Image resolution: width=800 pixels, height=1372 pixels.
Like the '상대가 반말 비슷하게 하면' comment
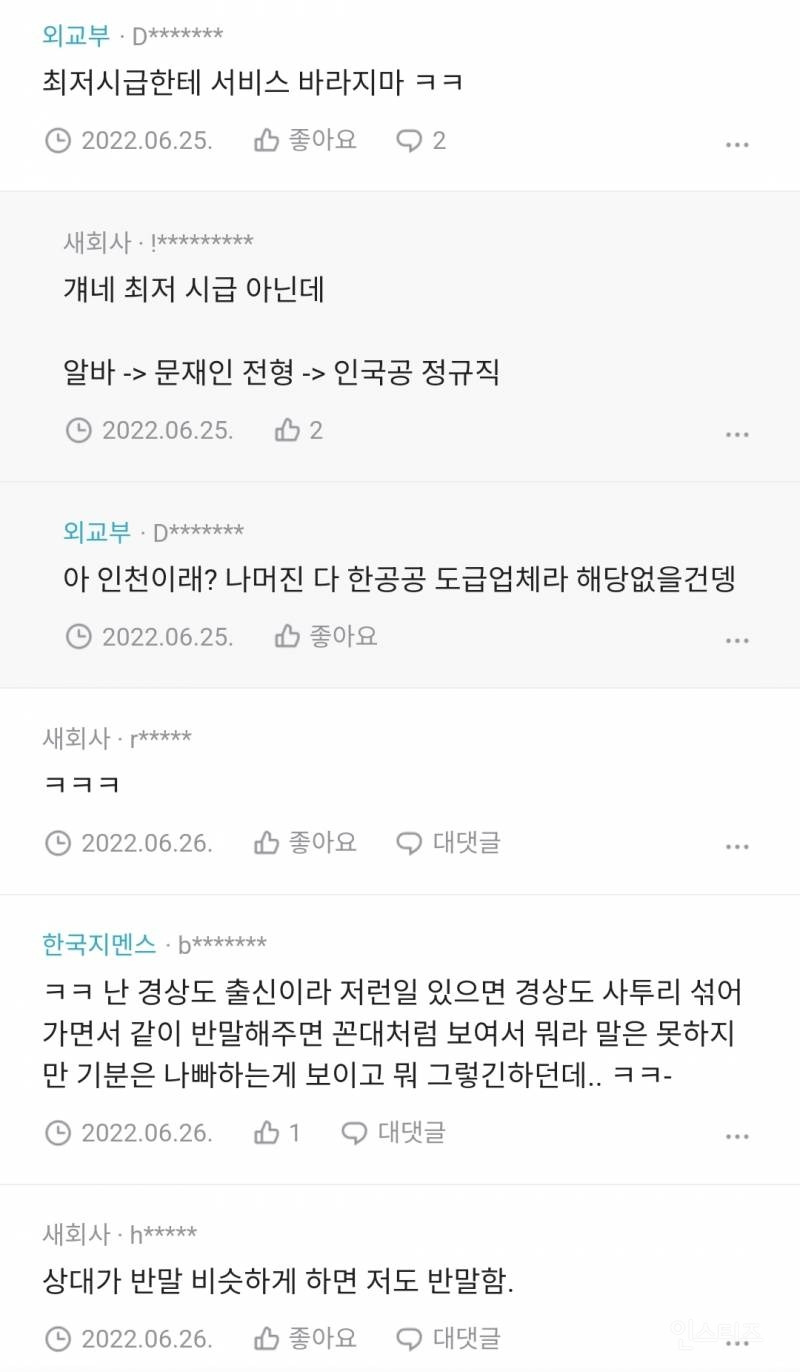pyautogui.click(x=305, y=1338)
